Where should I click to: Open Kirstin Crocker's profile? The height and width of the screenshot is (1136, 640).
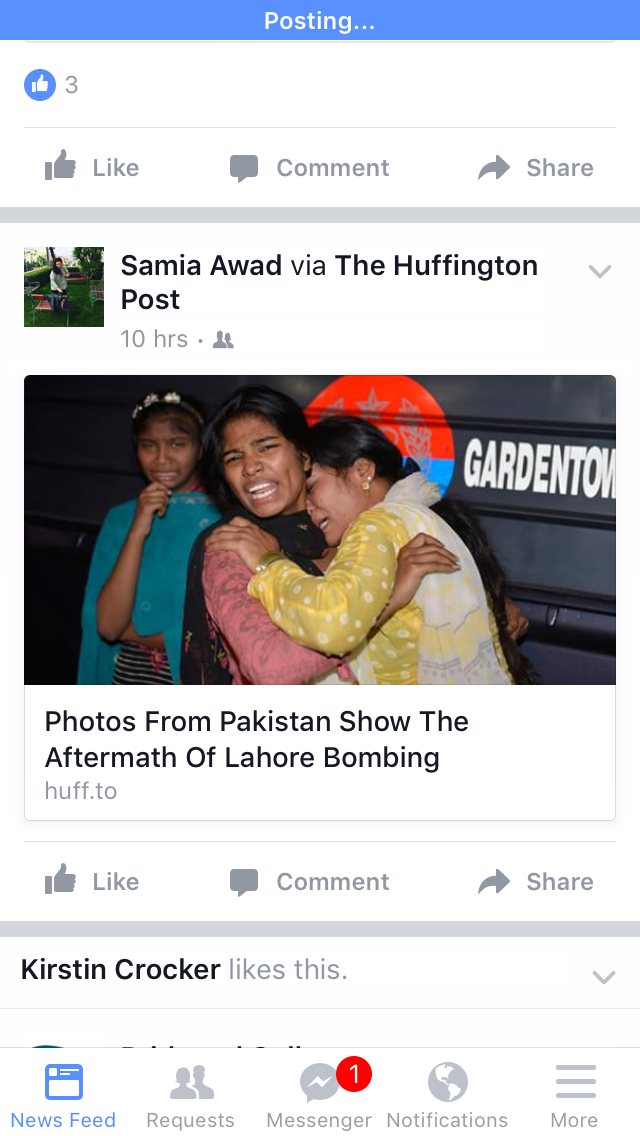[120, 969]
